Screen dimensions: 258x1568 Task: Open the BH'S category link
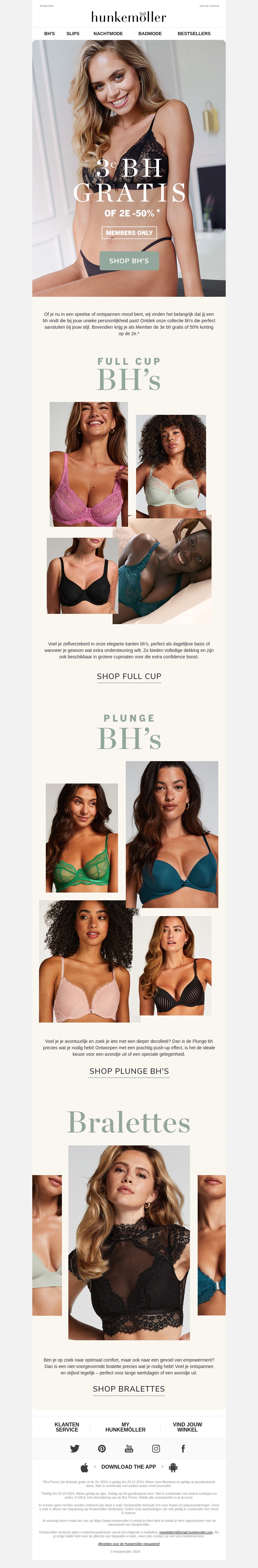click(49, 34)
